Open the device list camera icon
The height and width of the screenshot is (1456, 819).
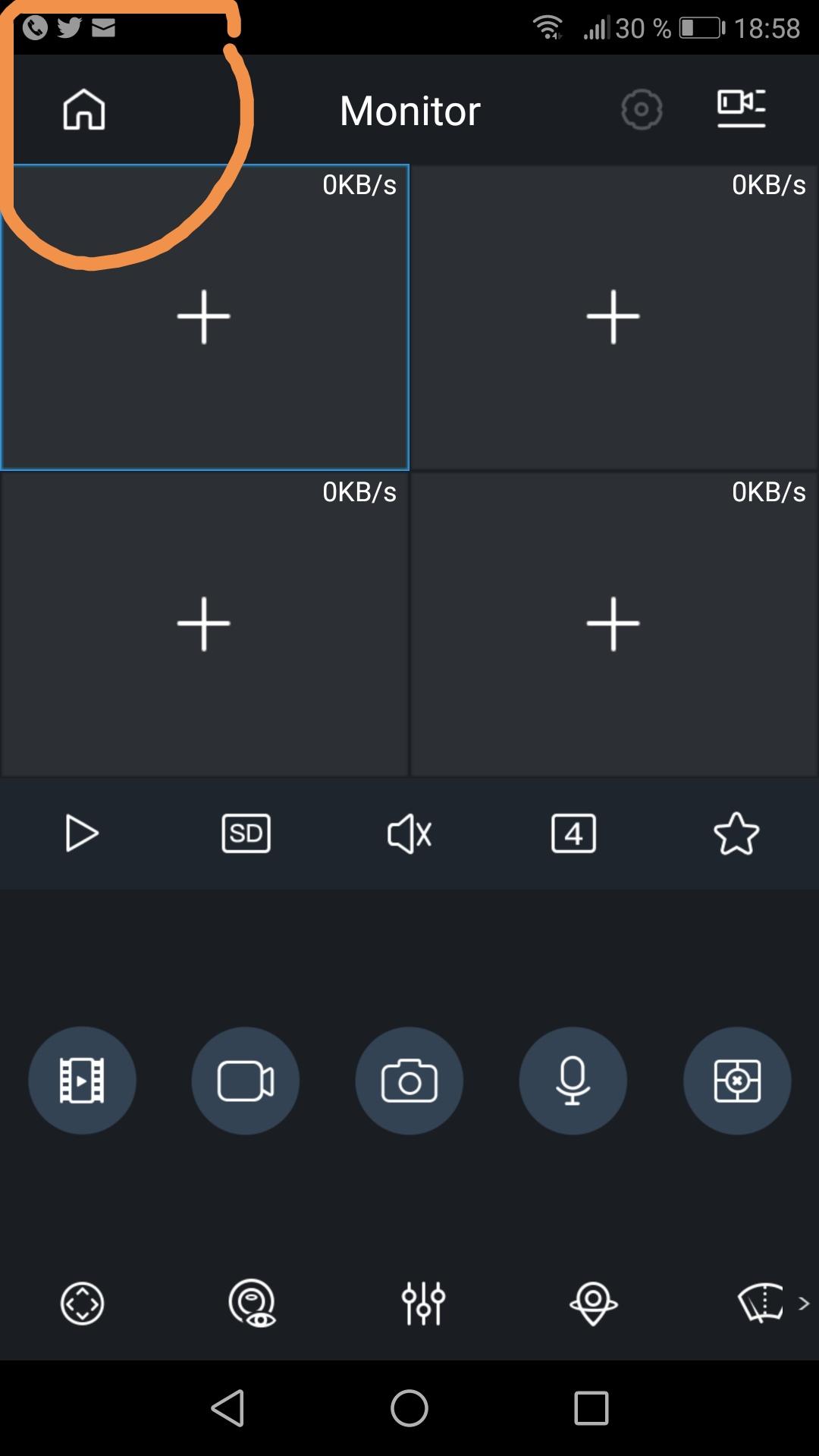pyautogui.click(x=741, y=108)
